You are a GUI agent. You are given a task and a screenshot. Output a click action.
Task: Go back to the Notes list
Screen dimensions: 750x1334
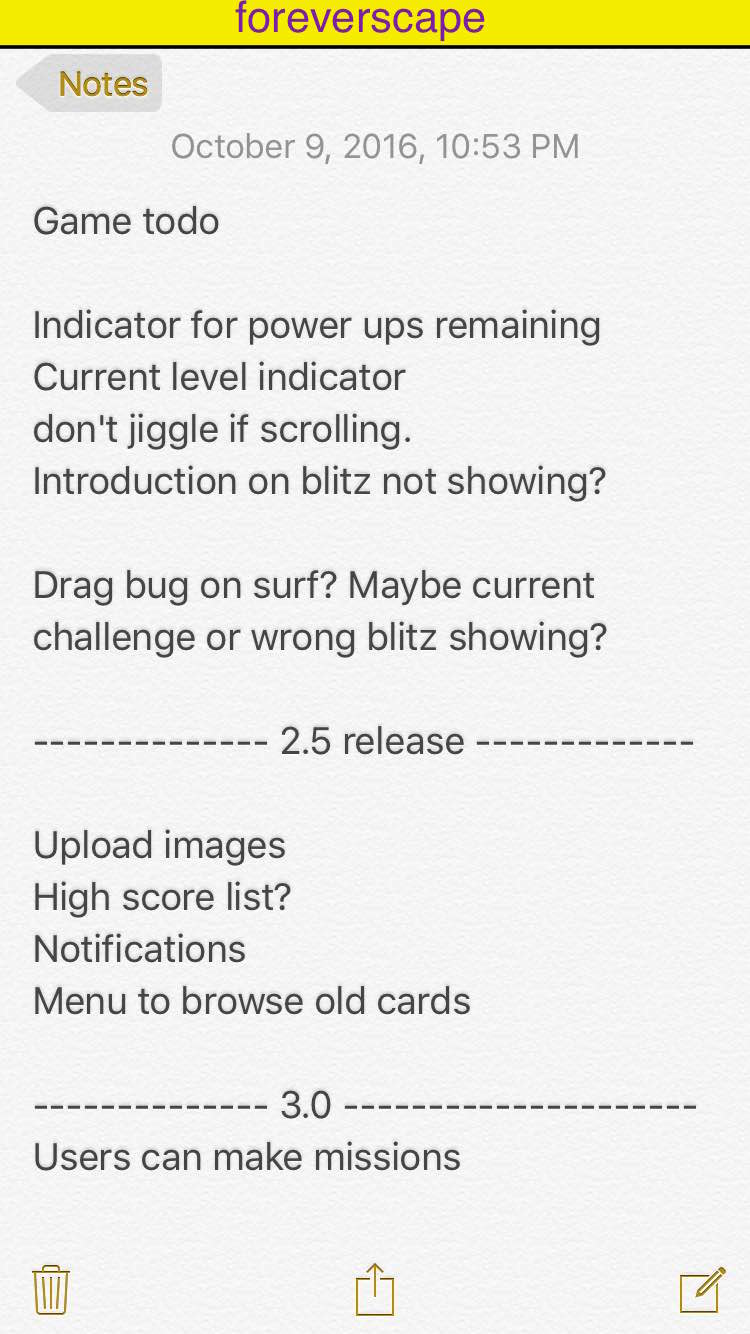[x=90, y=84]
